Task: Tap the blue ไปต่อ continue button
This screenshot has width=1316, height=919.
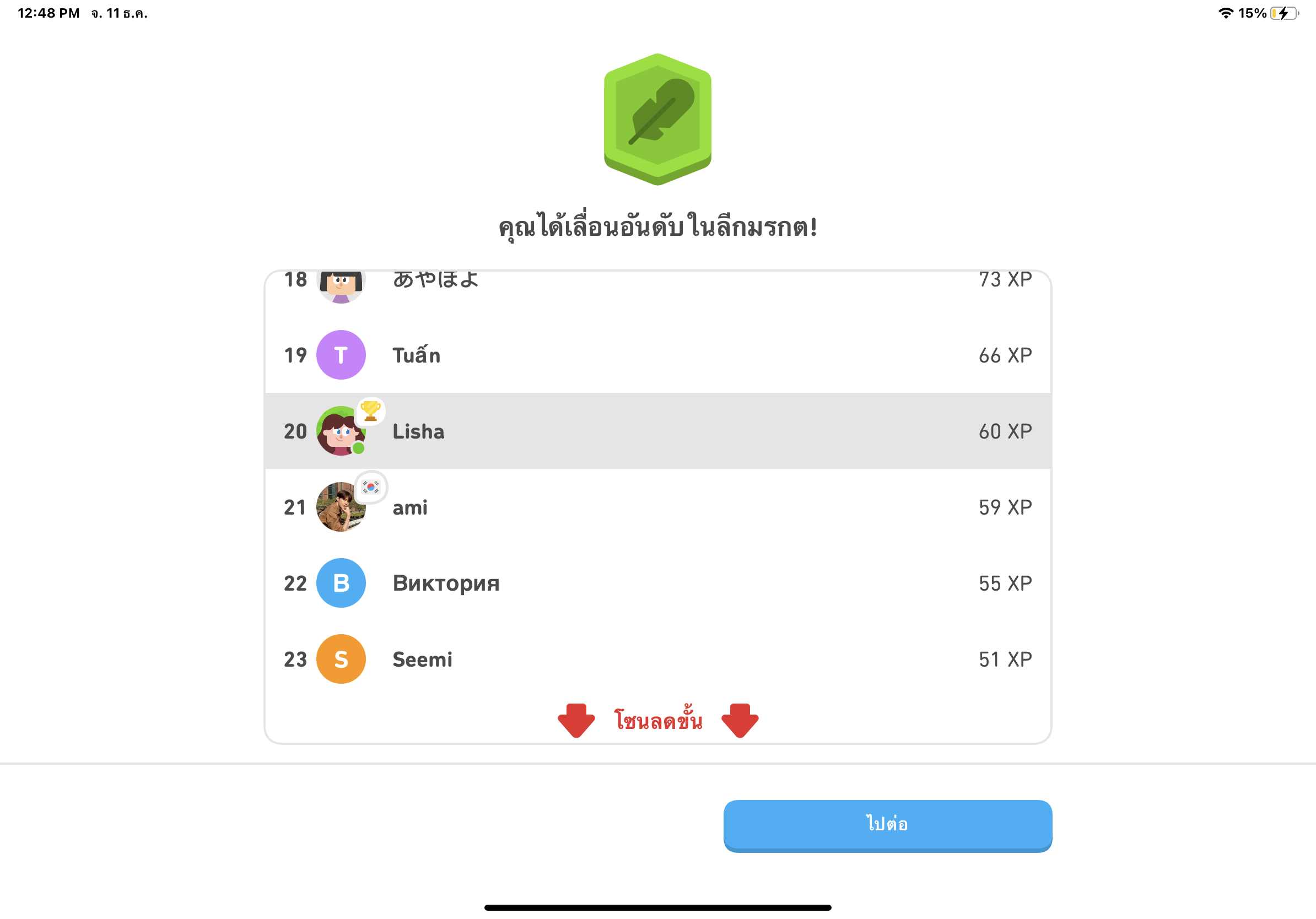Action: (887, 824)
